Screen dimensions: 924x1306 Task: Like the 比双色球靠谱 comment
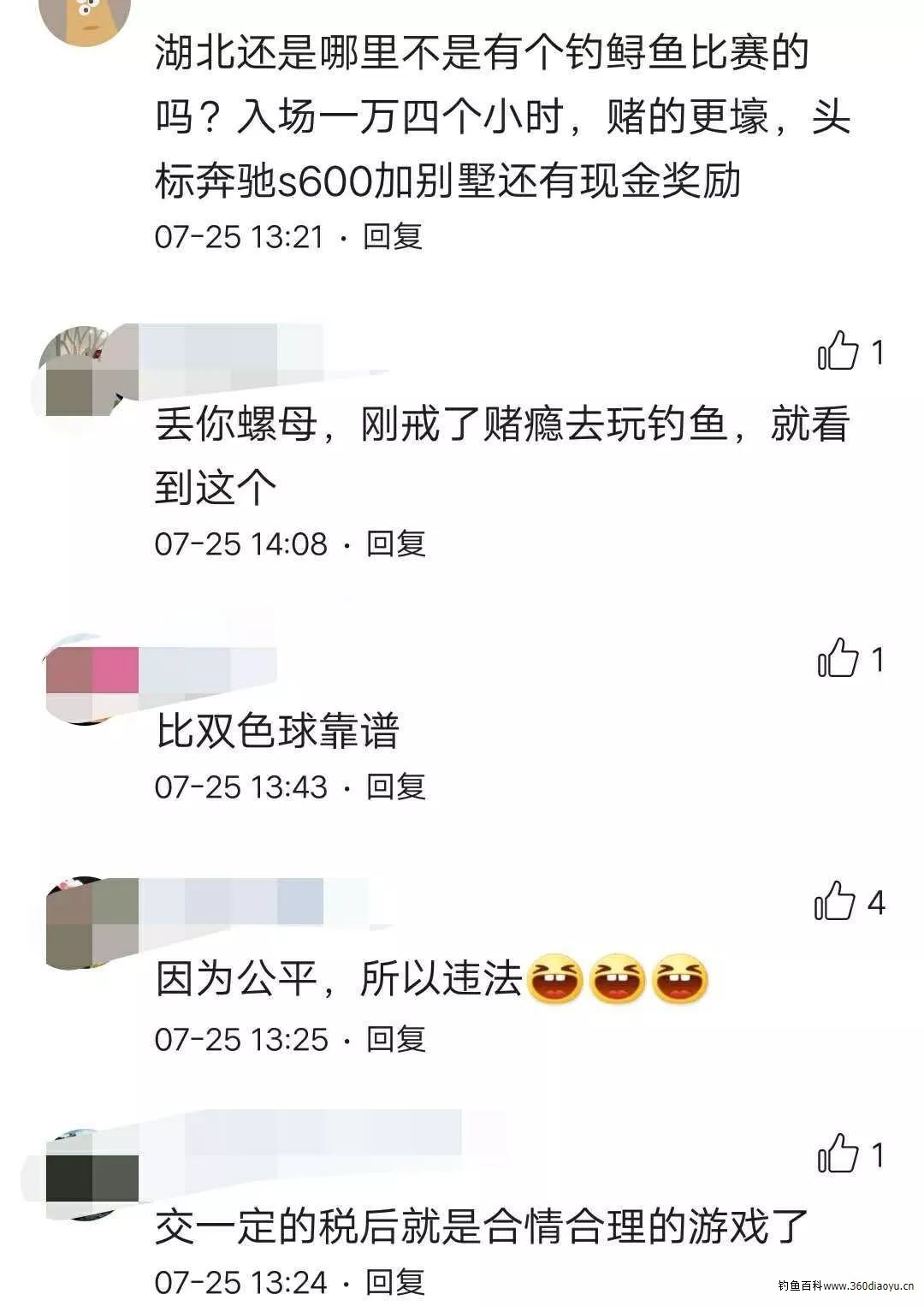[x=838, y=659]
